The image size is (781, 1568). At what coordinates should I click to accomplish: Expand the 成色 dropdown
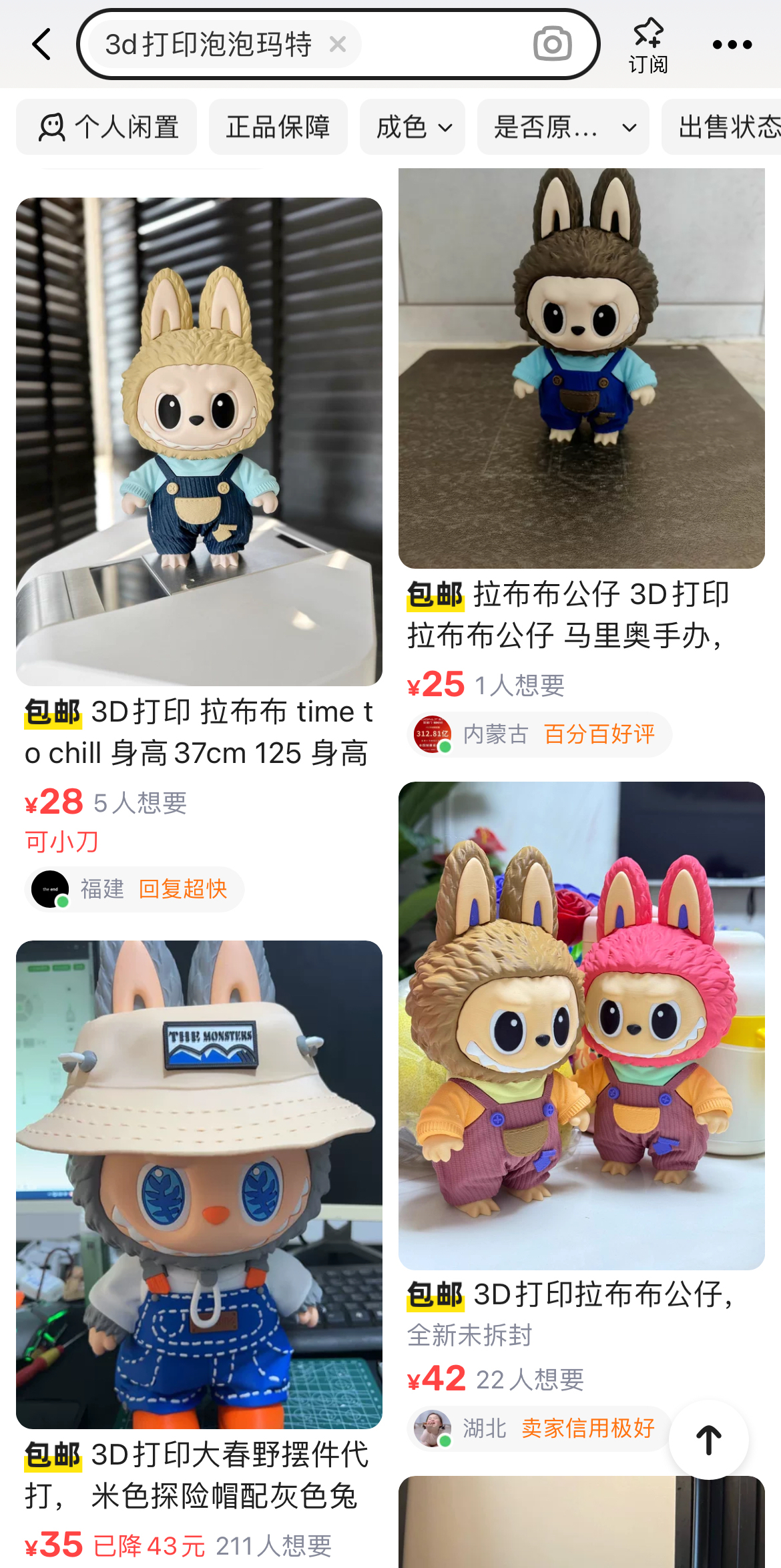point(413,127)
